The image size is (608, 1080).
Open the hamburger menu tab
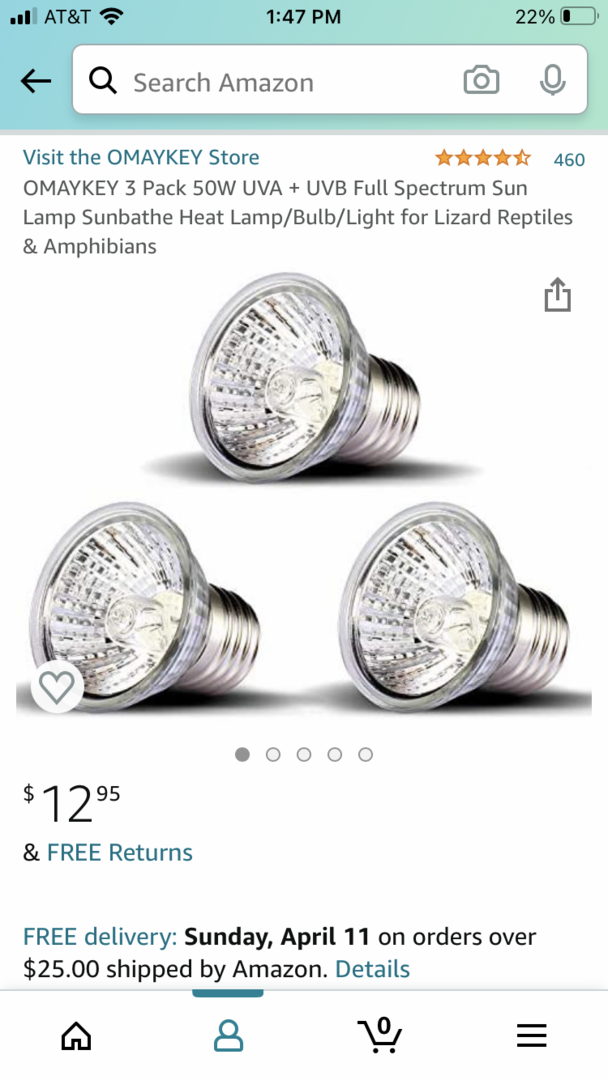(532, 1036)
